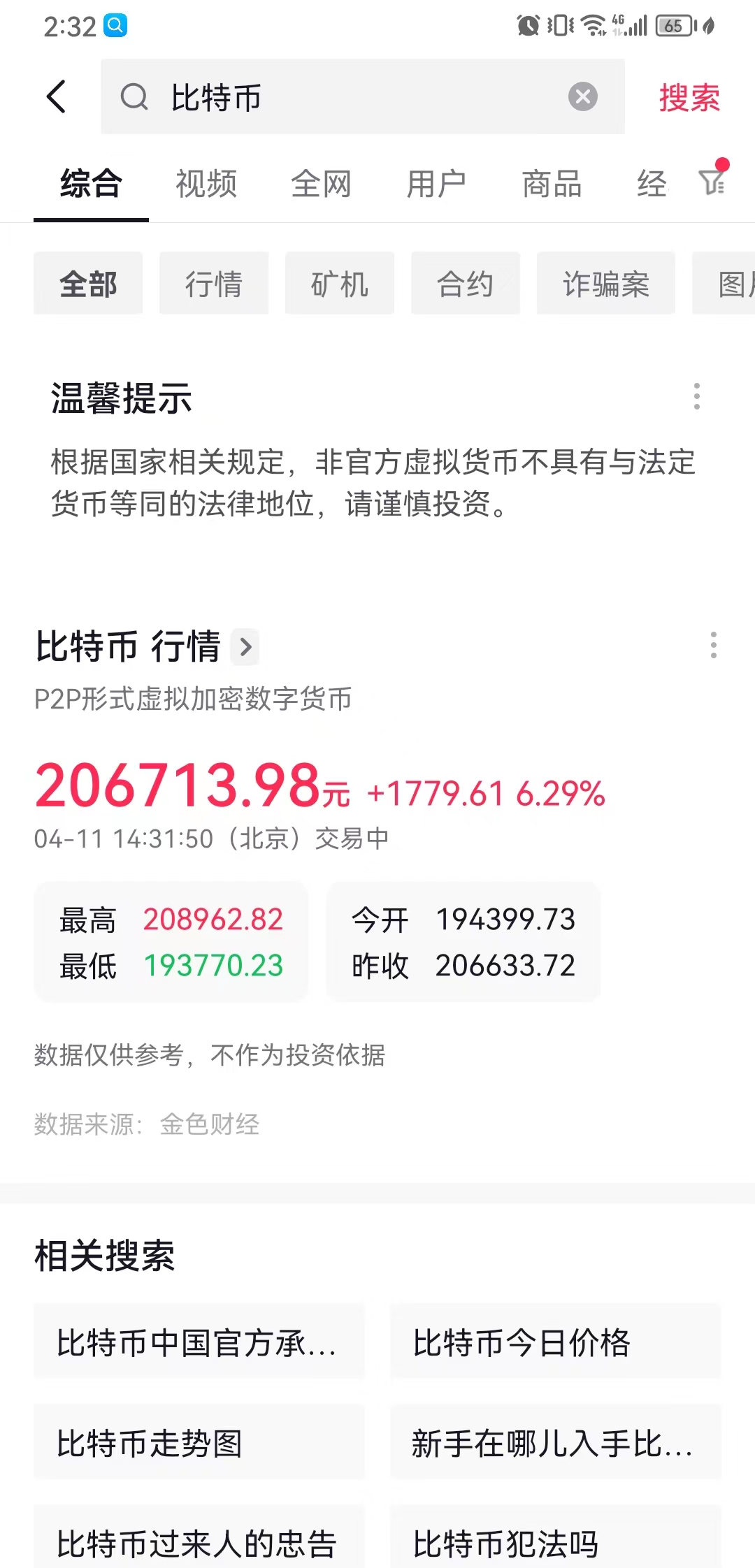
Task: Switch to the 视频 tab
Action: tap(206, 183)
